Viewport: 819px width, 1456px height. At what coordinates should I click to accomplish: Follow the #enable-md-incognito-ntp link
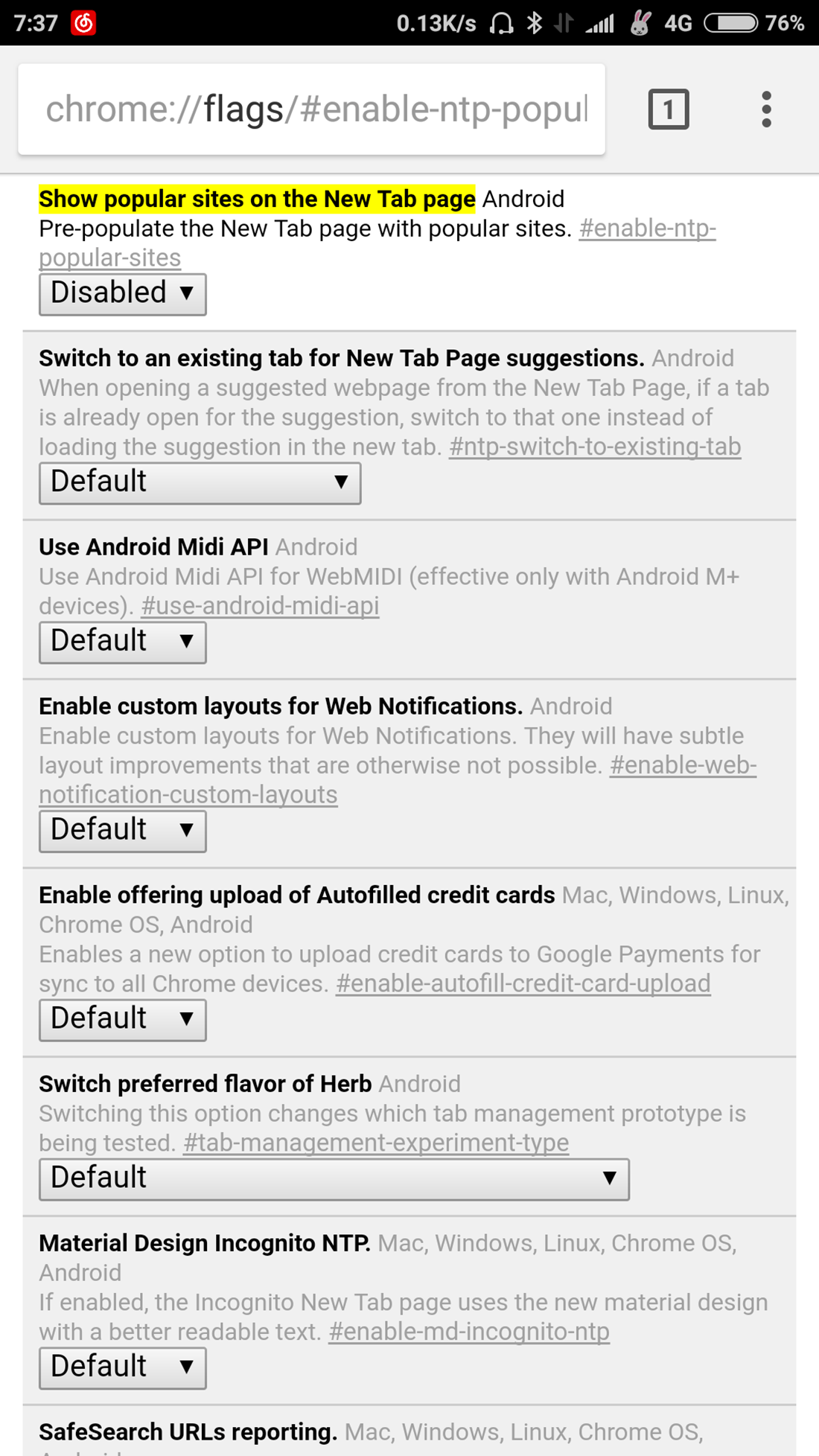469,1332
